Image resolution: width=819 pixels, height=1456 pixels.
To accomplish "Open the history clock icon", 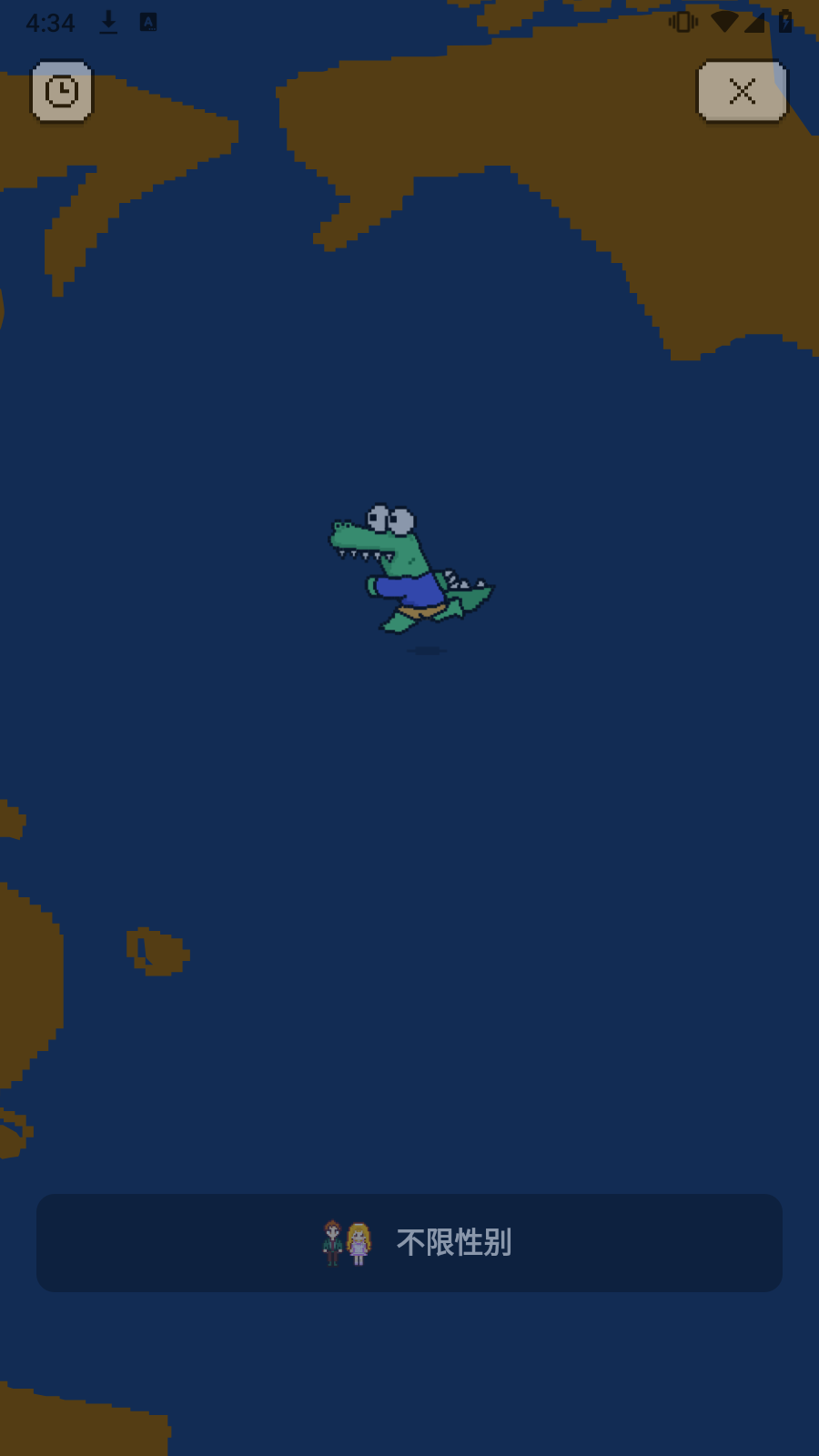I will pos(62,91).
